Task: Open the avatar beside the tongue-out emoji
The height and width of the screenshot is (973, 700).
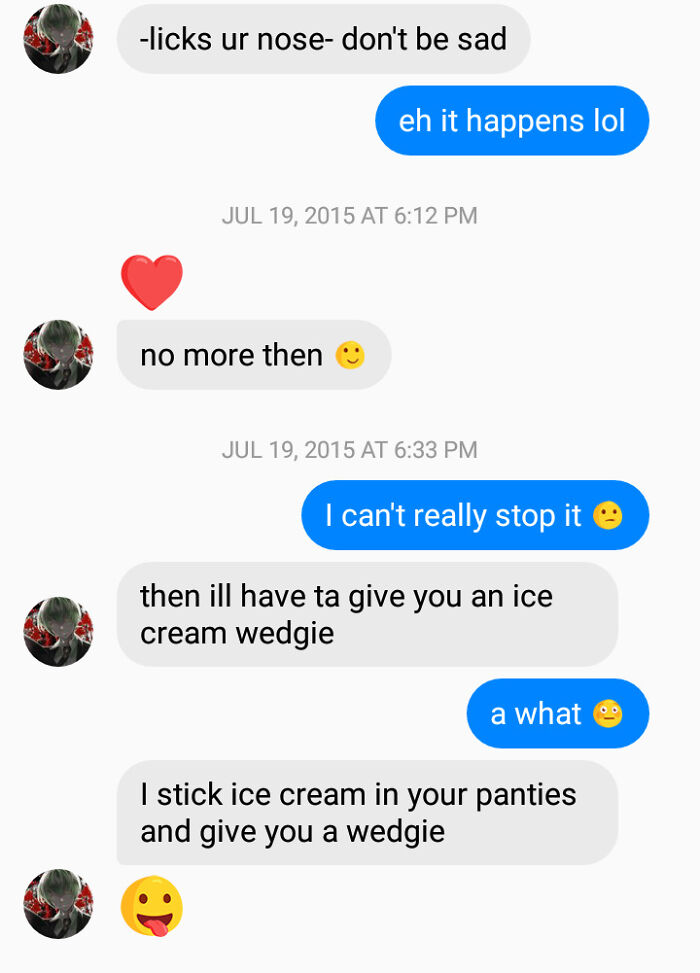Action: click(58, 904)
